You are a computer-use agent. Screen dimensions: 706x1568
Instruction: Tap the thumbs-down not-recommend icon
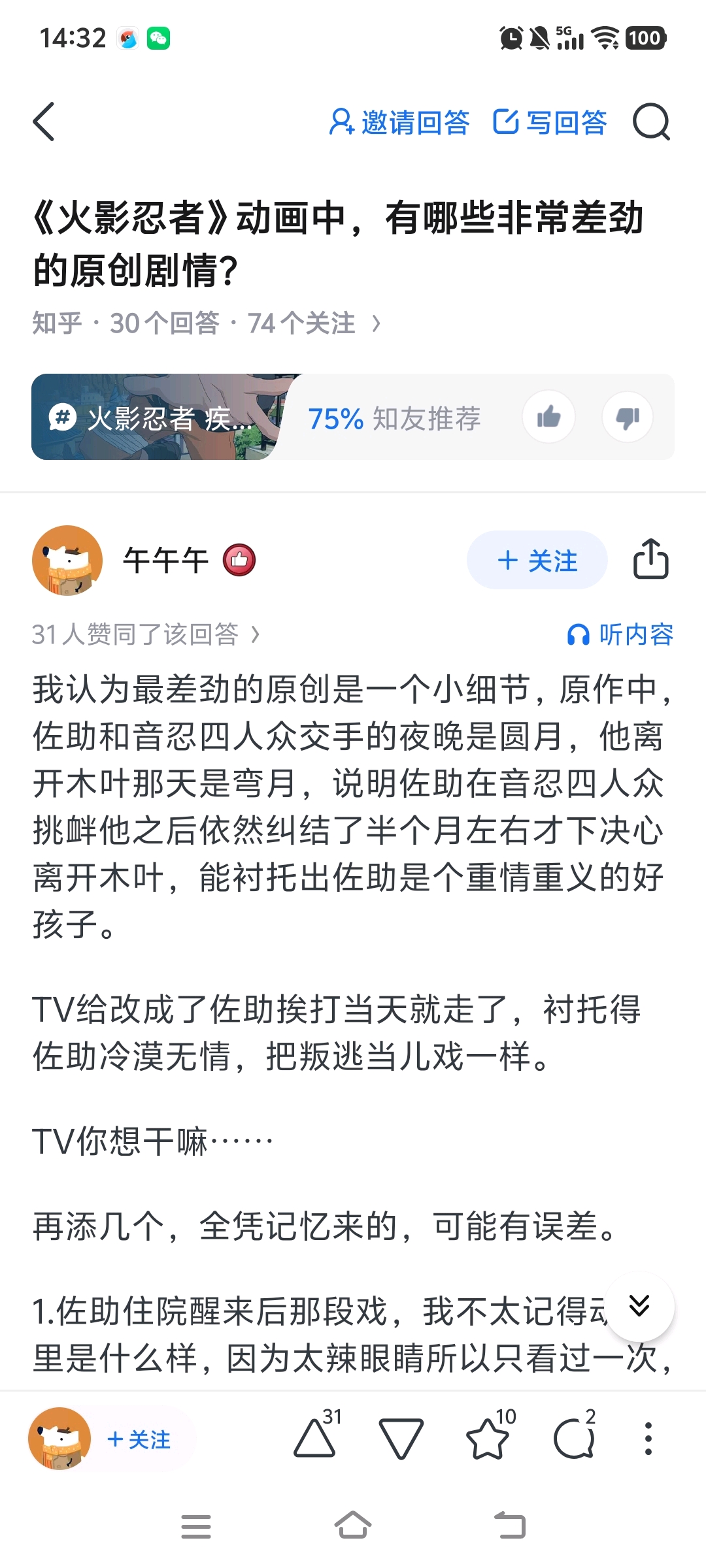(x=628, y=417)
